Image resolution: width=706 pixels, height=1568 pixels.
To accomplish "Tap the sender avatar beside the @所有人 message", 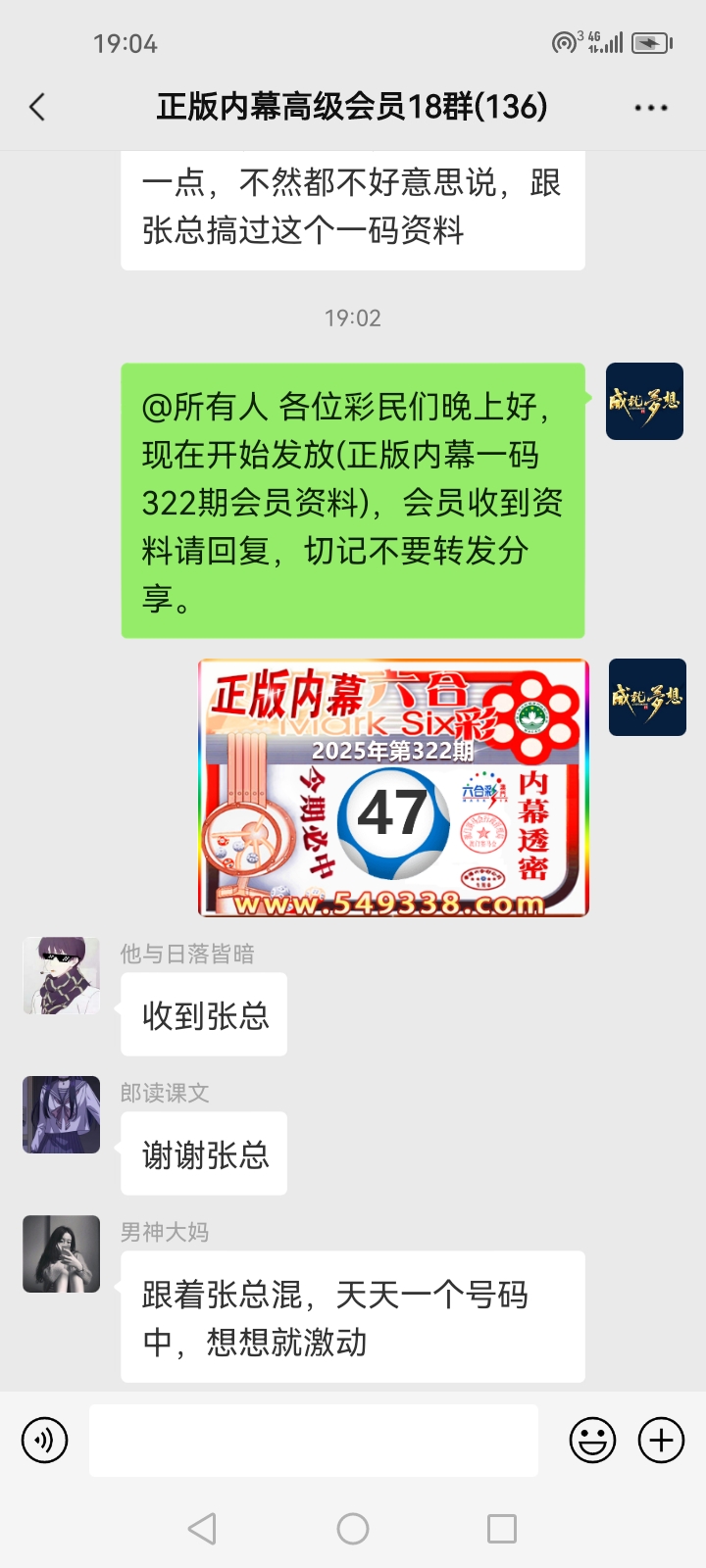I will coord(644,401).
